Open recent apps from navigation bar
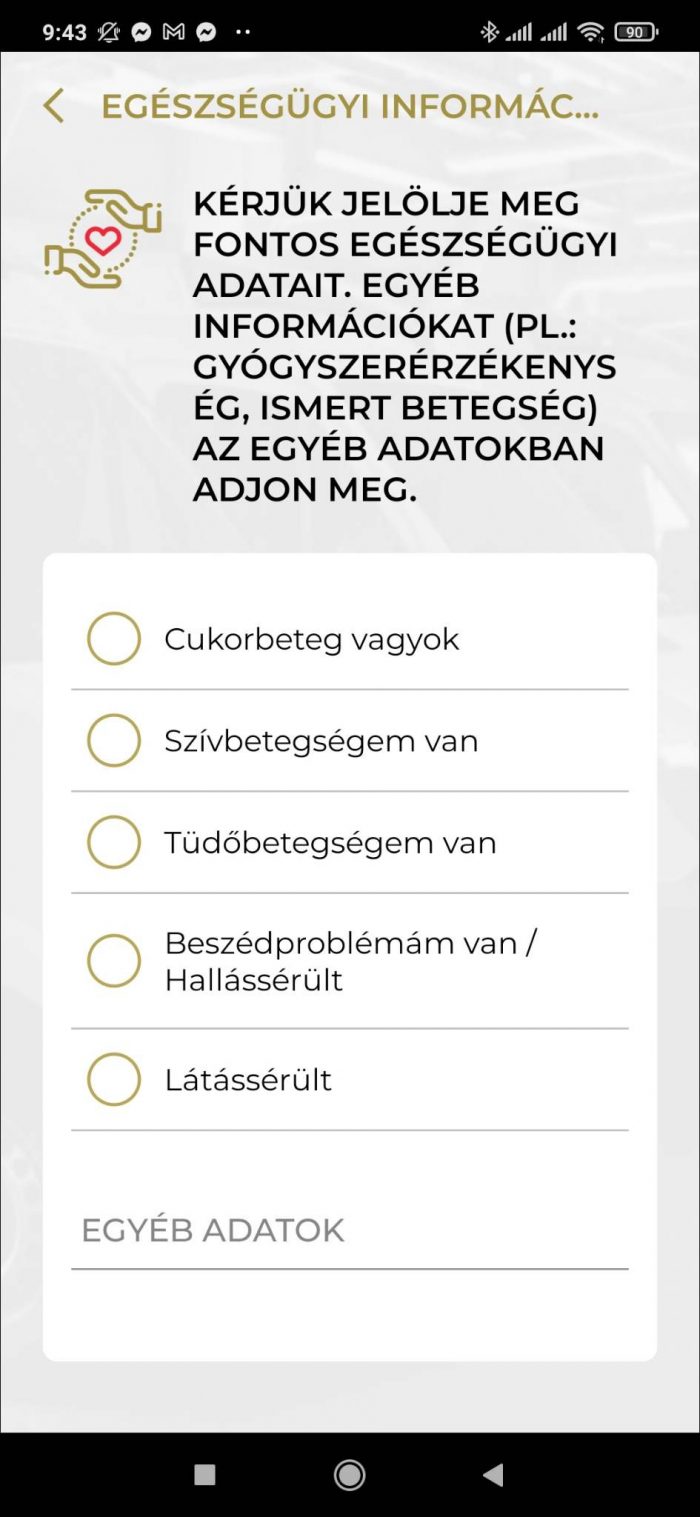The width and height of the screenshot is (700, 1517). [x=205, y=1475]
